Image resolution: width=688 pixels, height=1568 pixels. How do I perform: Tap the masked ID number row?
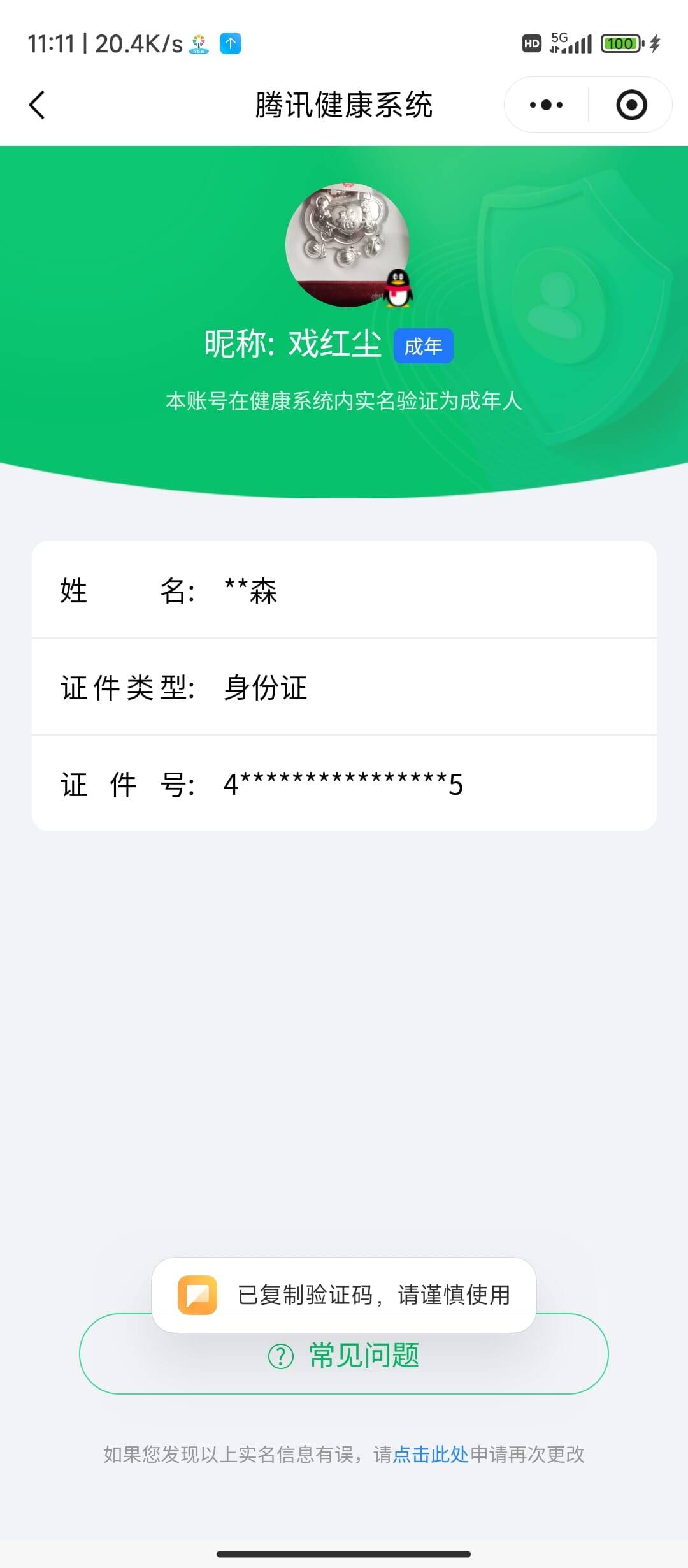click(344, 785)
